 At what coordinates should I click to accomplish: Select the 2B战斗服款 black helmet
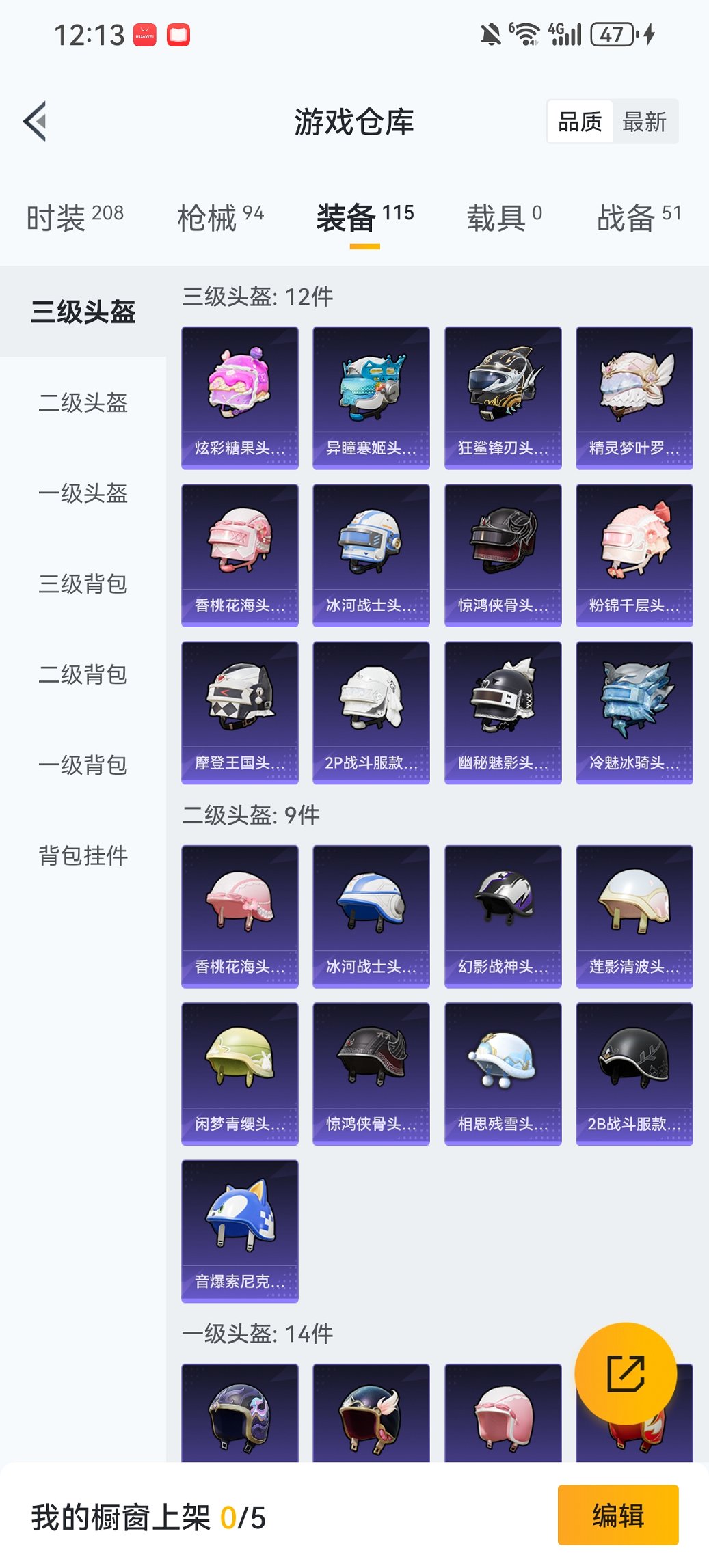tap(633, 1073)
